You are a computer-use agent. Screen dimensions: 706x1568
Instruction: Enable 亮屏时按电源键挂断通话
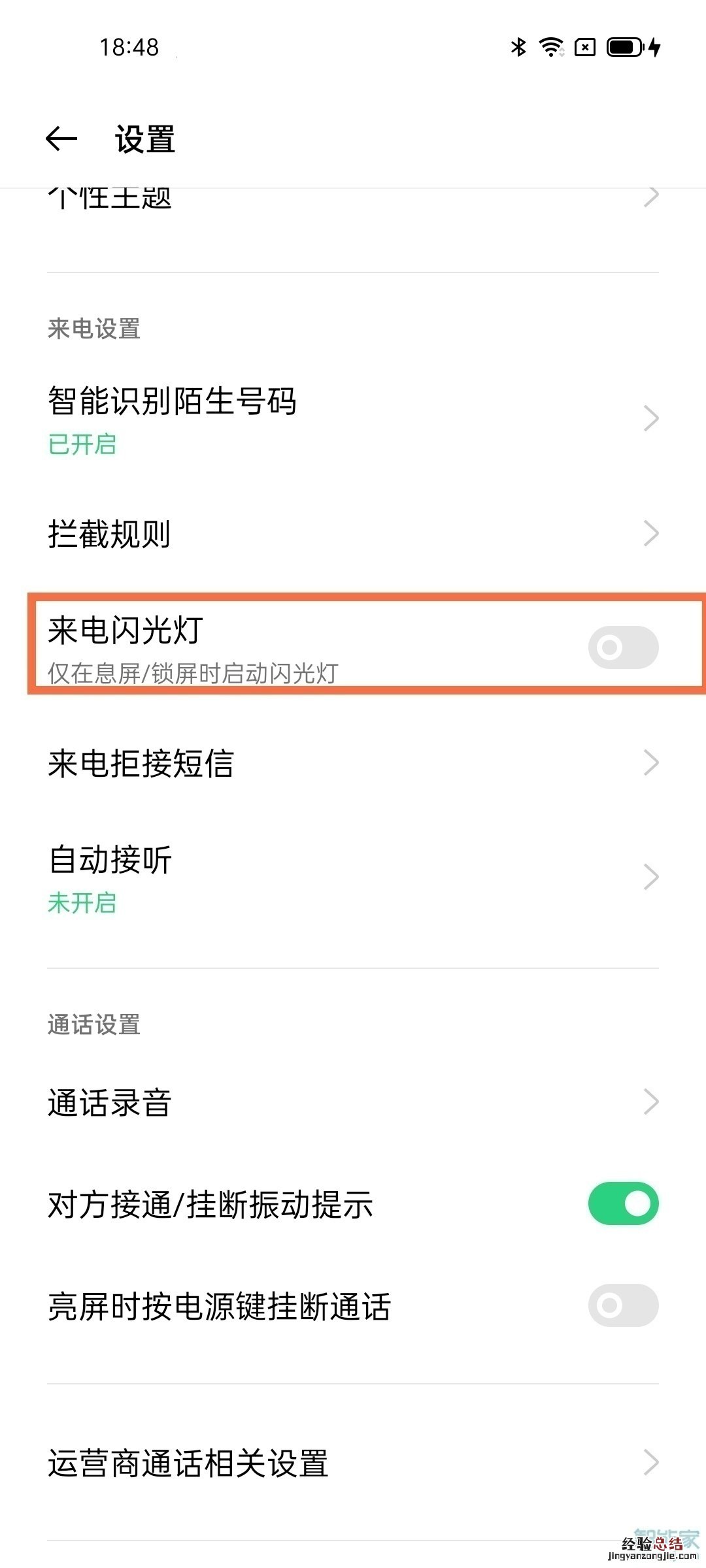click(622, 1305)
